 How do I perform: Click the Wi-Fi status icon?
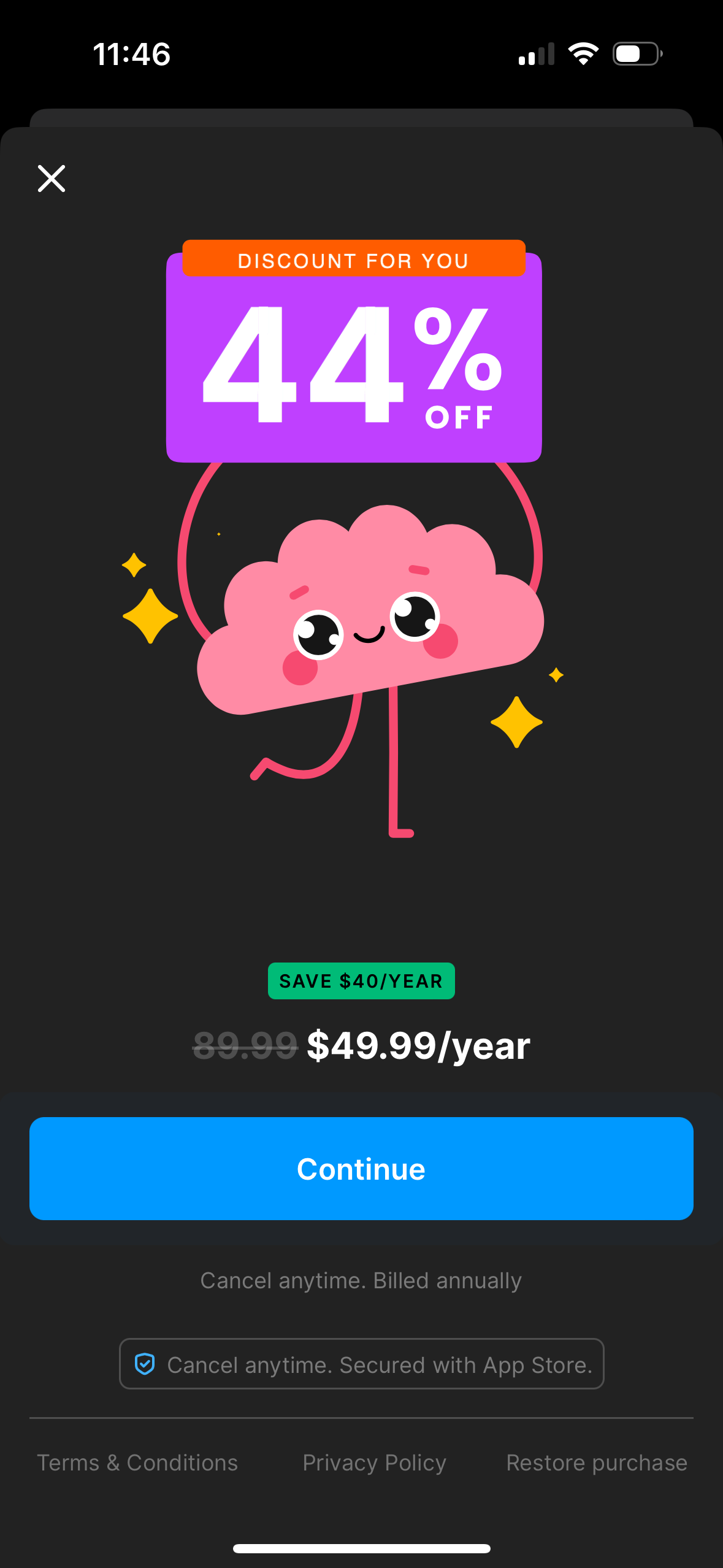click(x=583, y=54)
